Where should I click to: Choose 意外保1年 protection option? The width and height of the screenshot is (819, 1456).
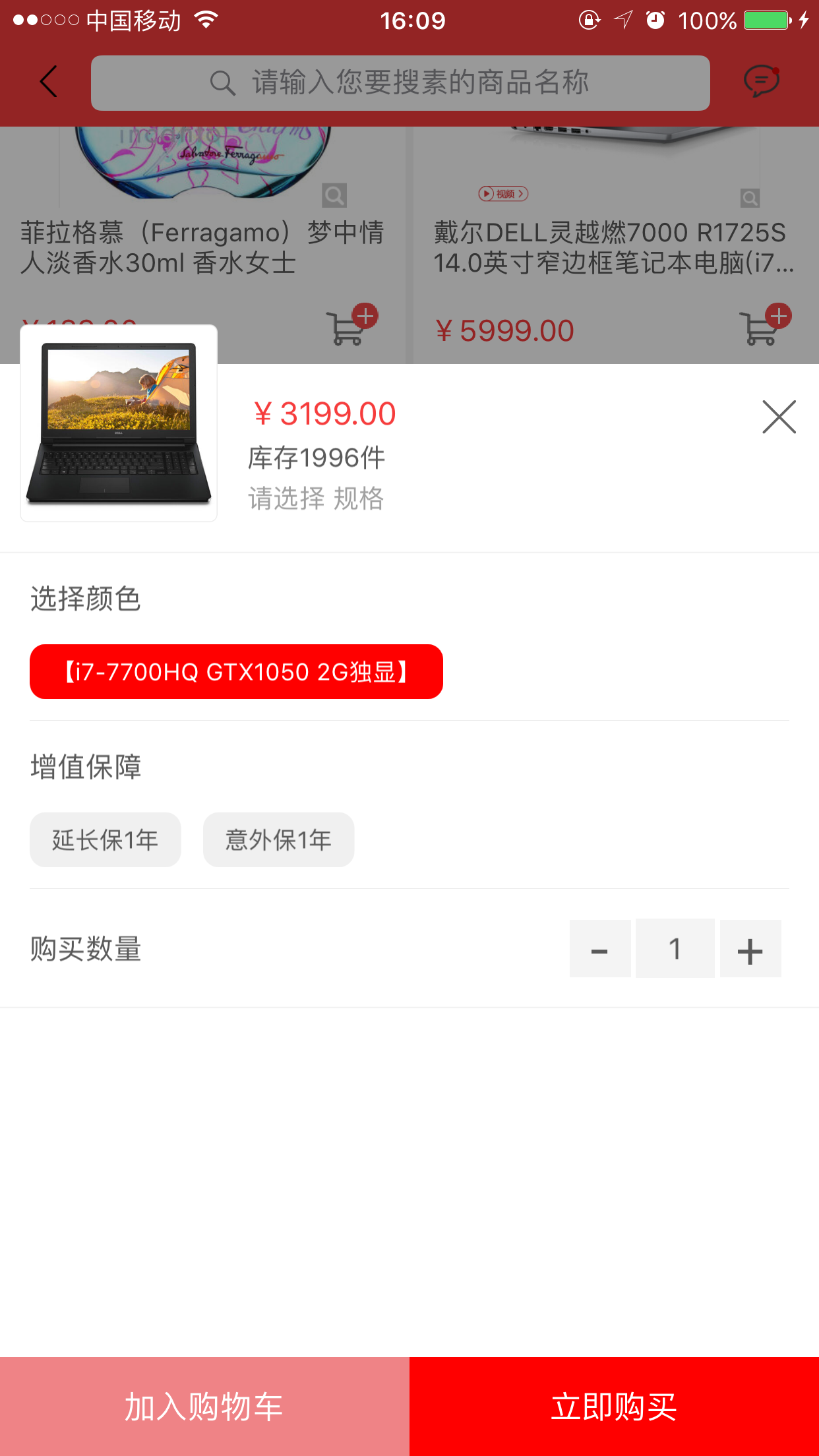pyautogui.click(x=278, y=839)
